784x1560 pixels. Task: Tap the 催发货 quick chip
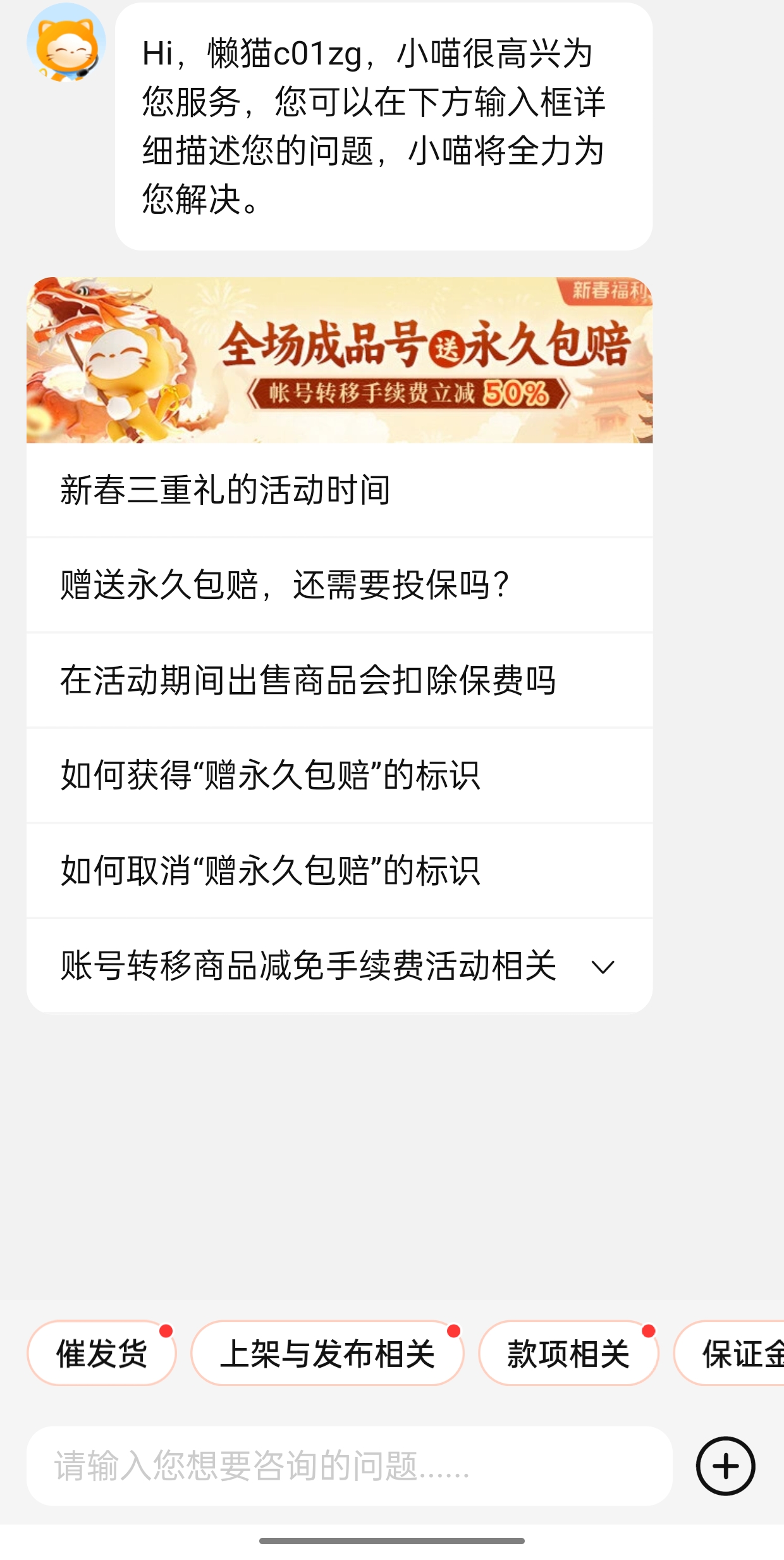(101, 1353)
